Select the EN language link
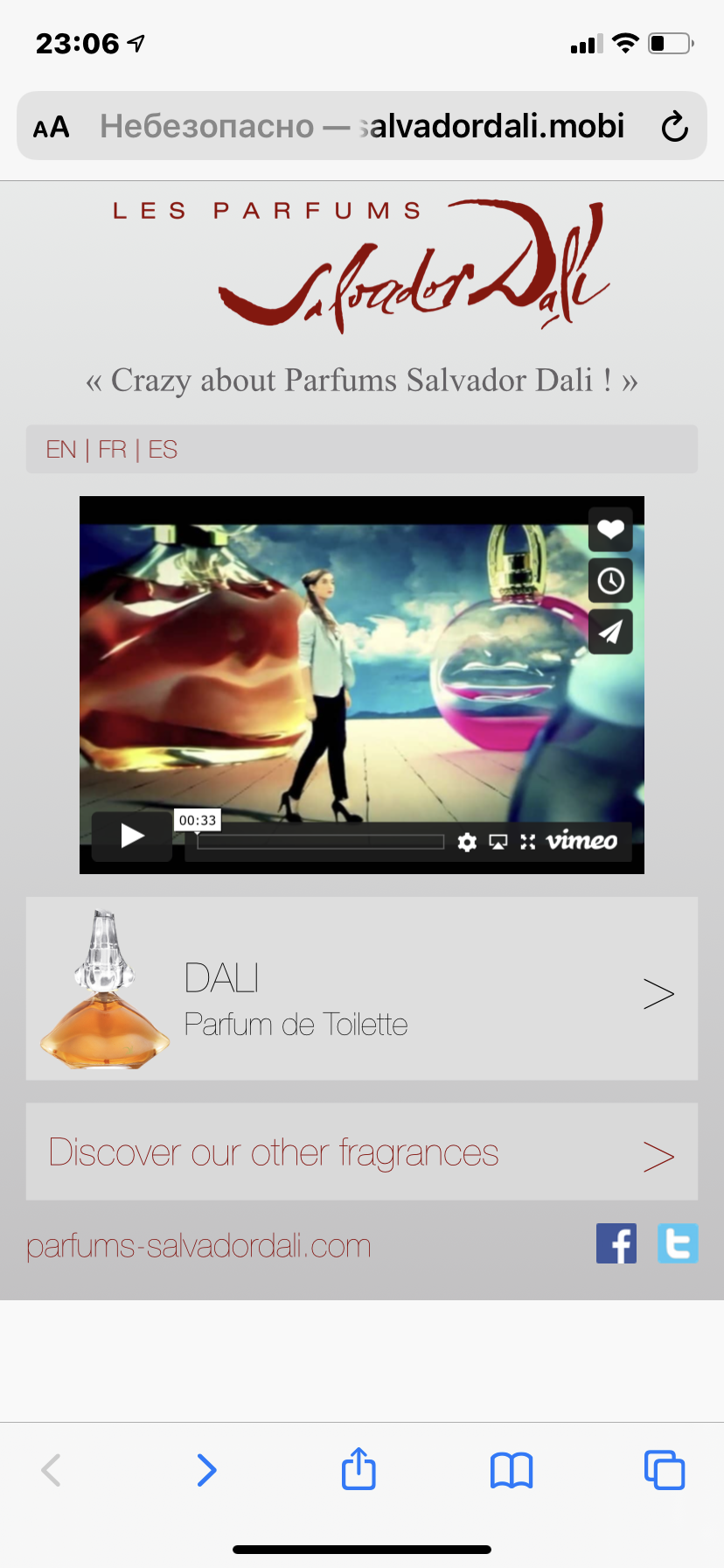The image size is (724, 1568). [x=61, y=450]
